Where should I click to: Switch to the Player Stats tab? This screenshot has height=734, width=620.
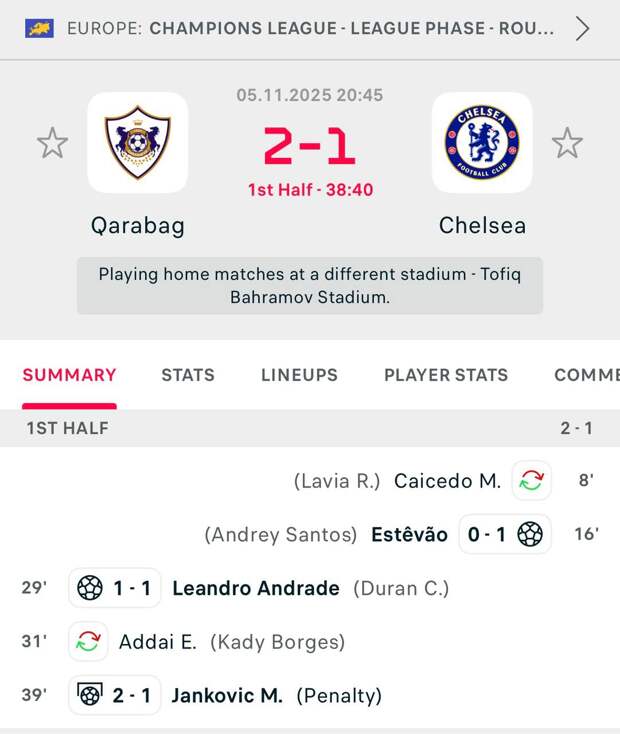click(x=446, y=375)
